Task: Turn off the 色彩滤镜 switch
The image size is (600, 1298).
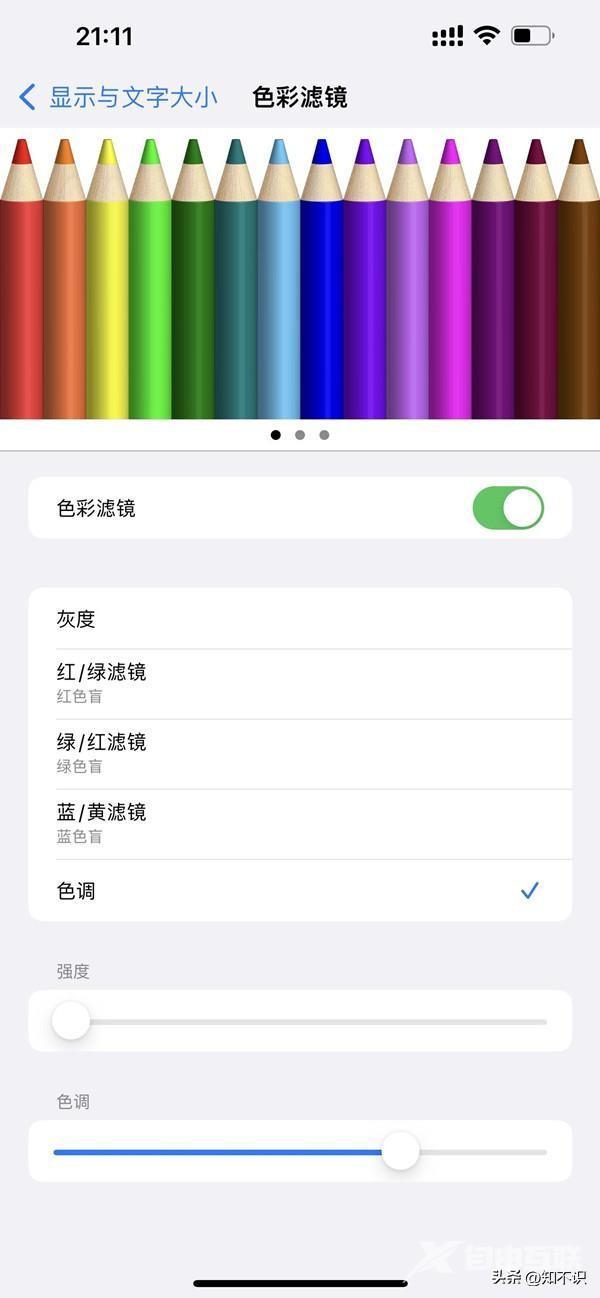Action: (x=508, y=508)
